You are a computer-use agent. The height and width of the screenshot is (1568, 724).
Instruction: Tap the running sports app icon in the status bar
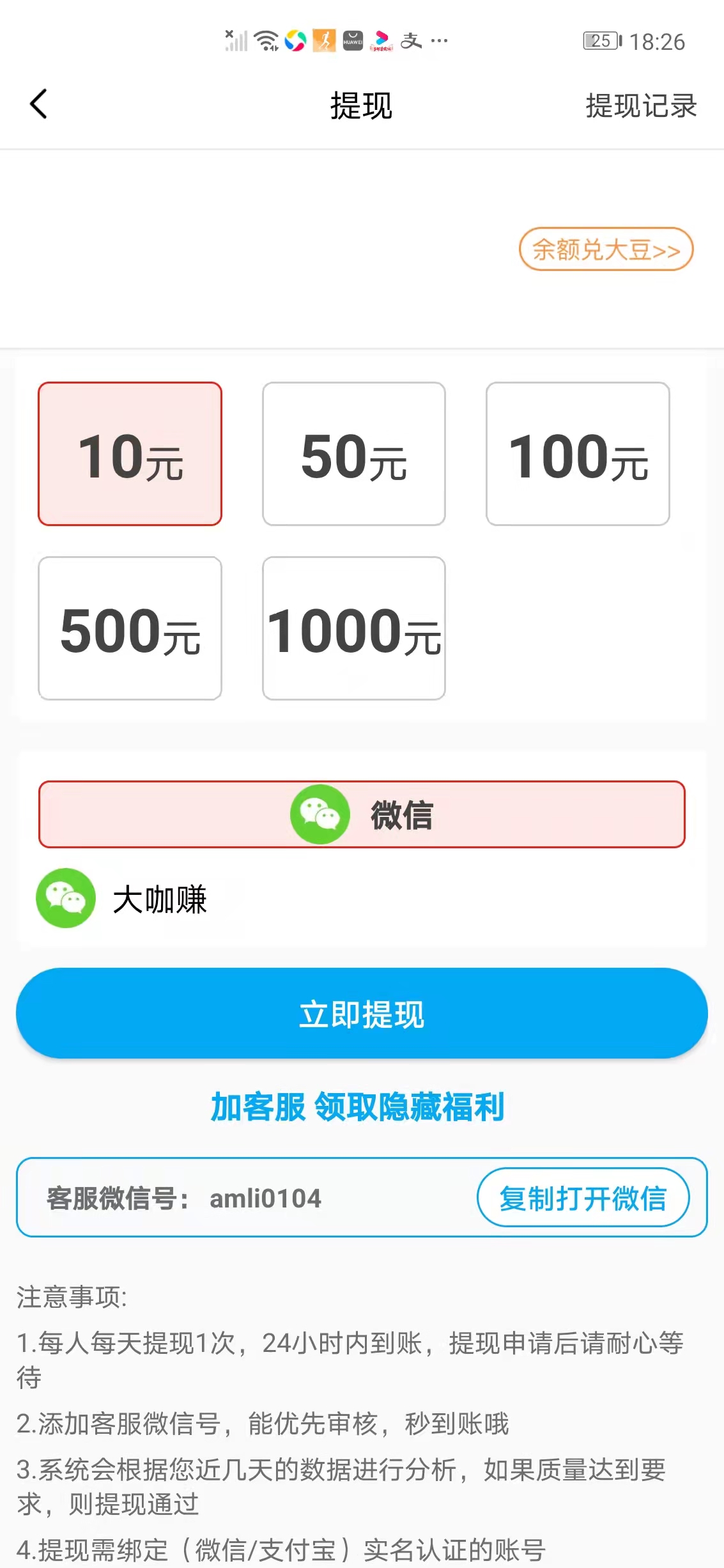324,41
